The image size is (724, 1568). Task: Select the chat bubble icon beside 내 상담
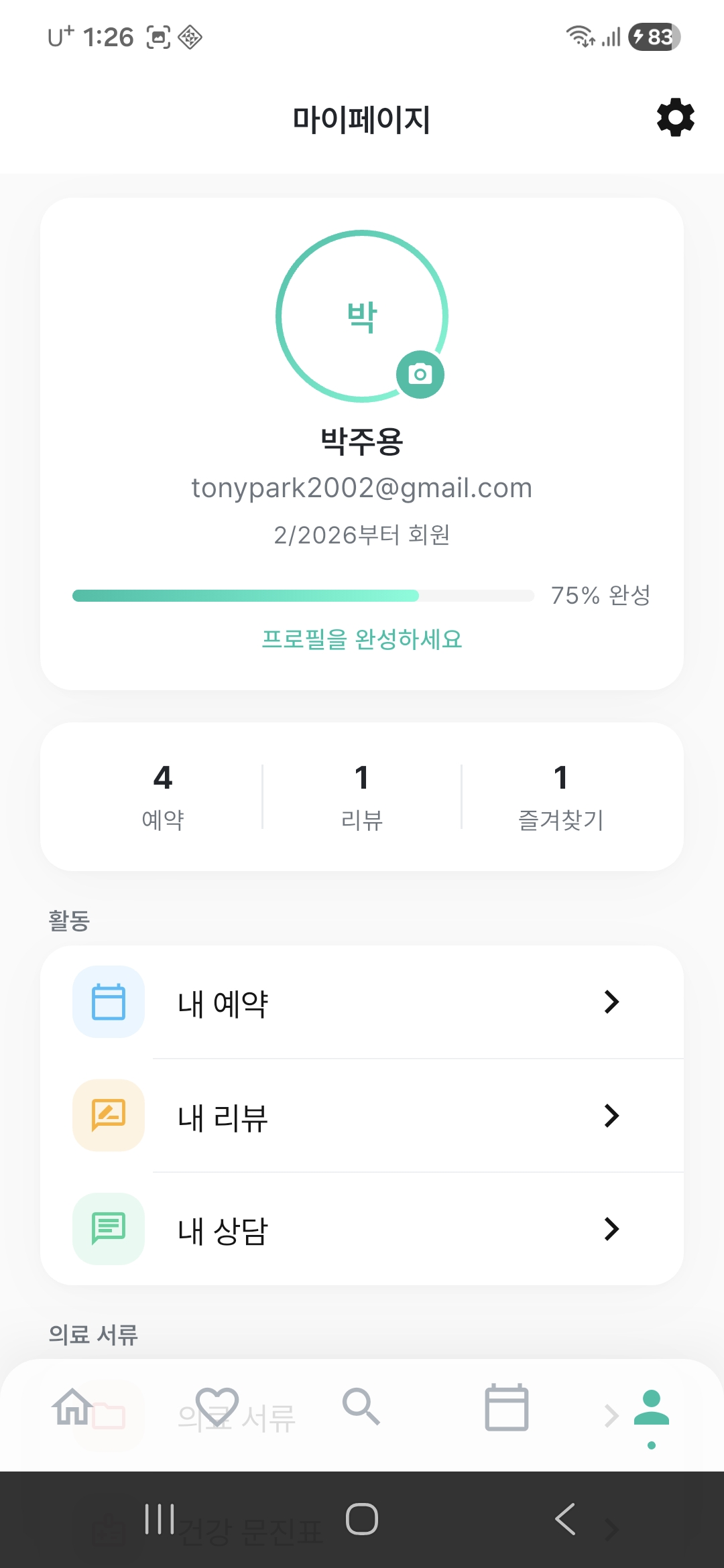coord(109,1228)
